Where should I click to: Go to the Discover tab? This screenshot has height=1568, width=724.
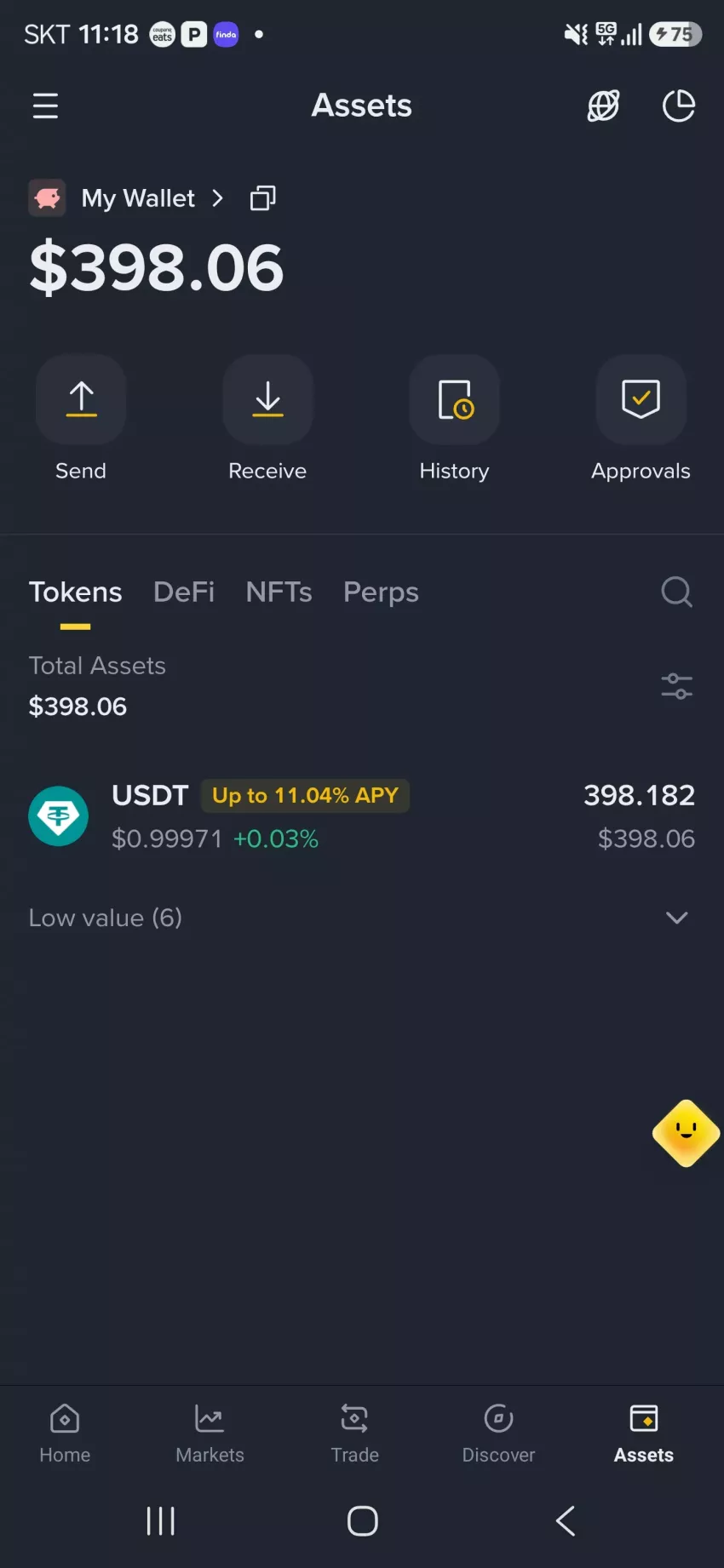(498, 1434)
